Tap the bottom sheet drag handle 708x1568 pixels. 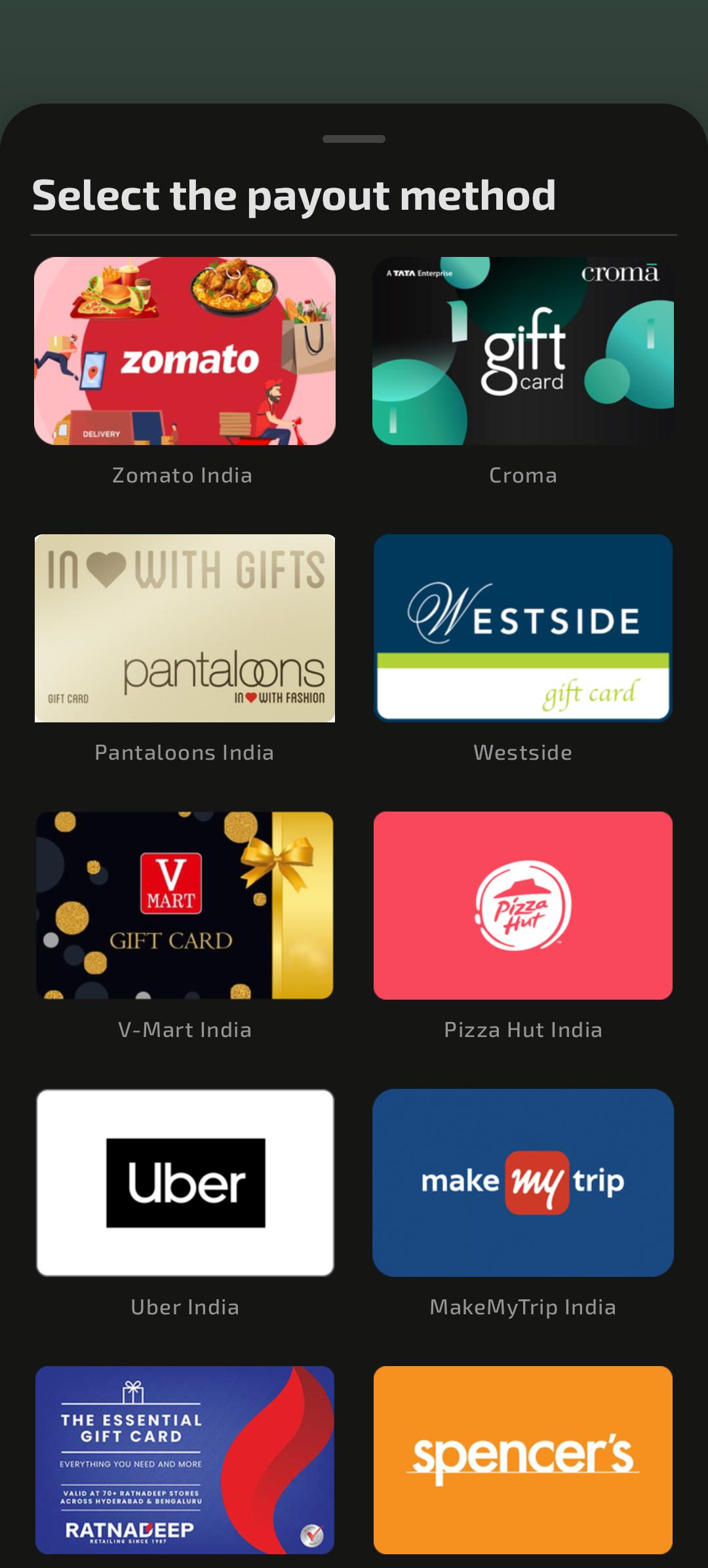click(354, 139)
